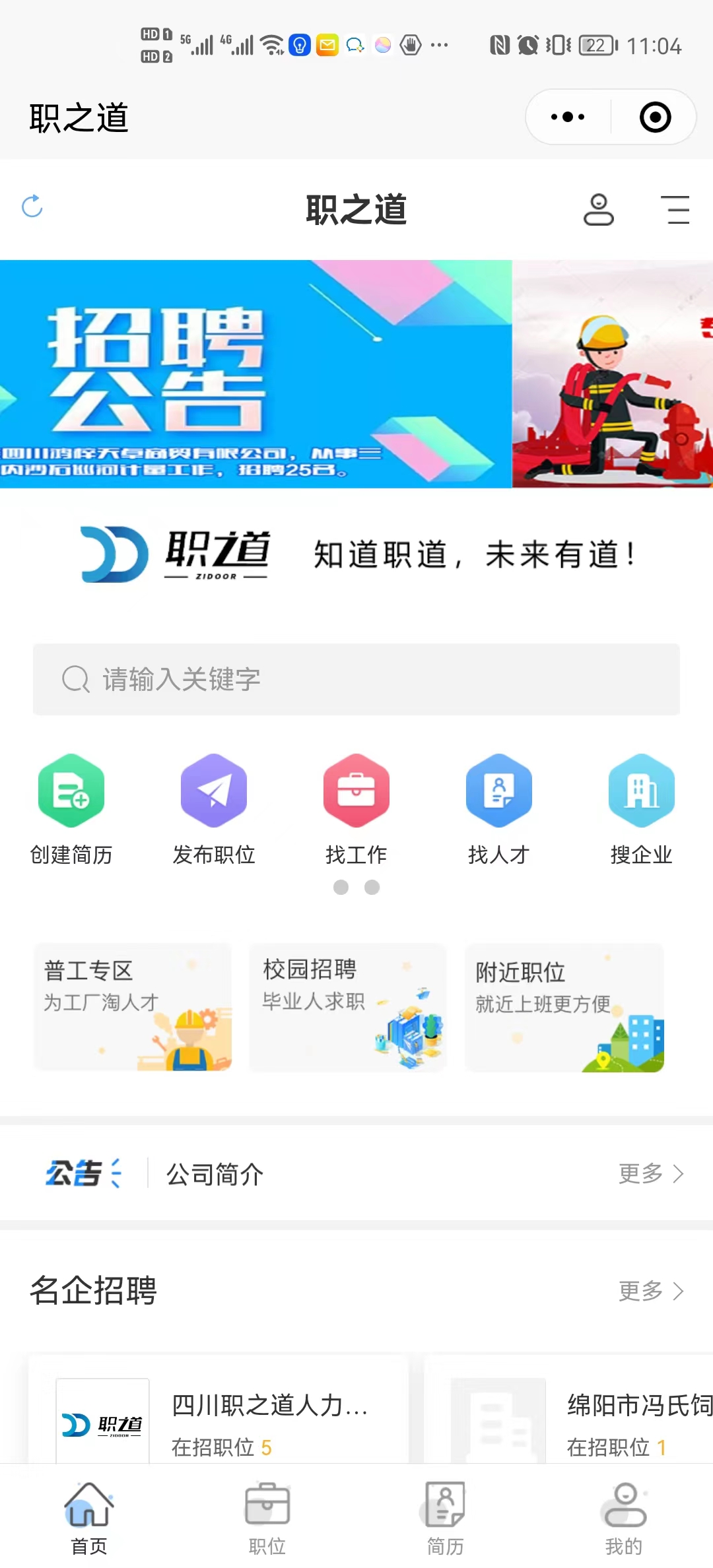View more announcements next to 公司简介
This screenshot has height=1568, width=713.
(x=650, y=1173)
